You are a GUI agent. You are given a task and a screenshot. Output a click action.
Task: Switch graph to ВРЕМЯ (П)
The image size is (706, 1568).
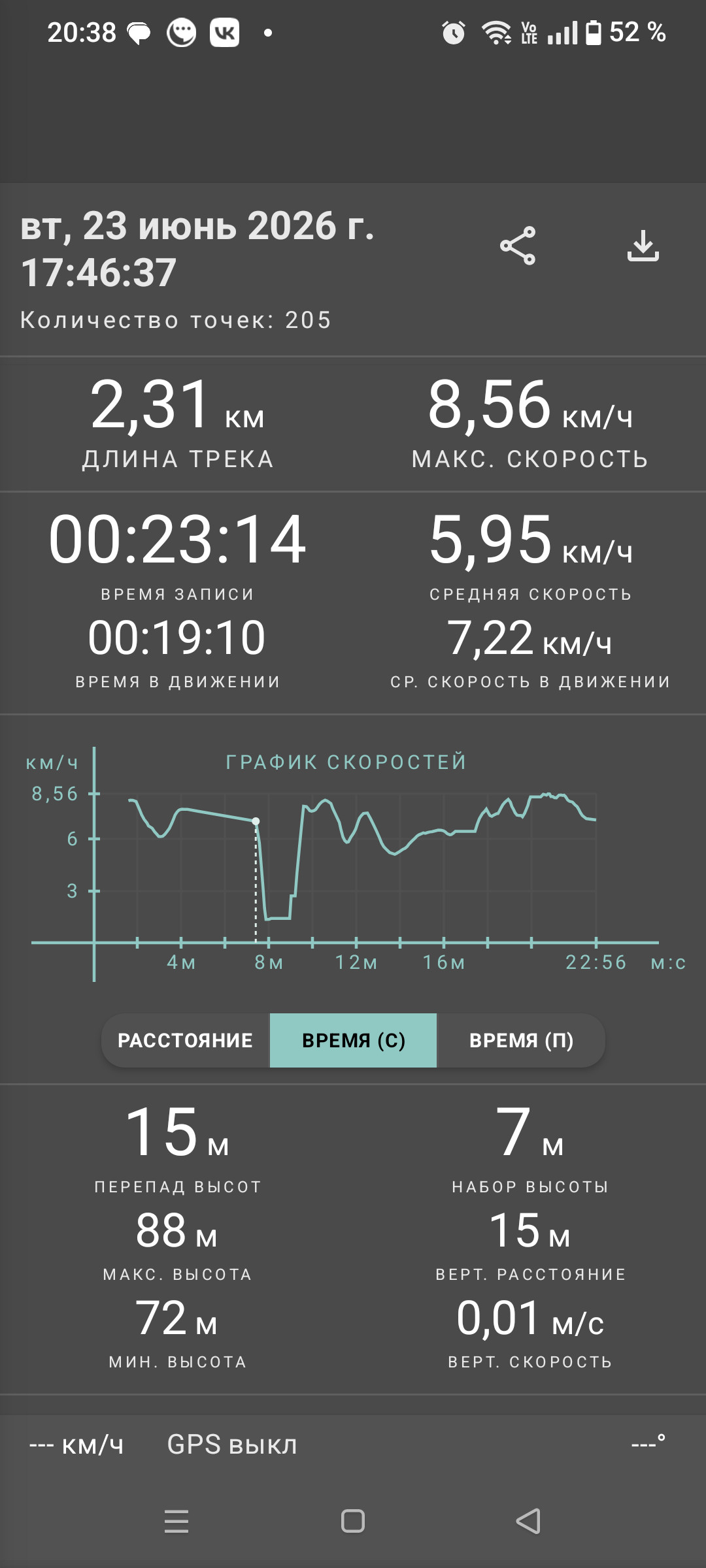pos(521,1040)
